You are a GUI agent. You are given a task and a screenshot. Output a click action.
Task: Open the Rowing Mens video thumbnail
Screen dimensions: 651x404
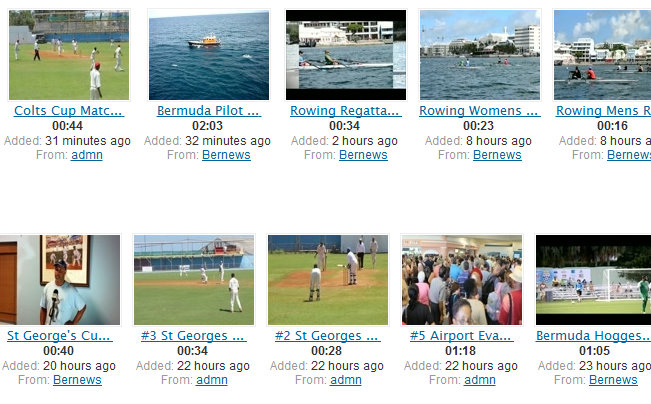pos(603,55)
